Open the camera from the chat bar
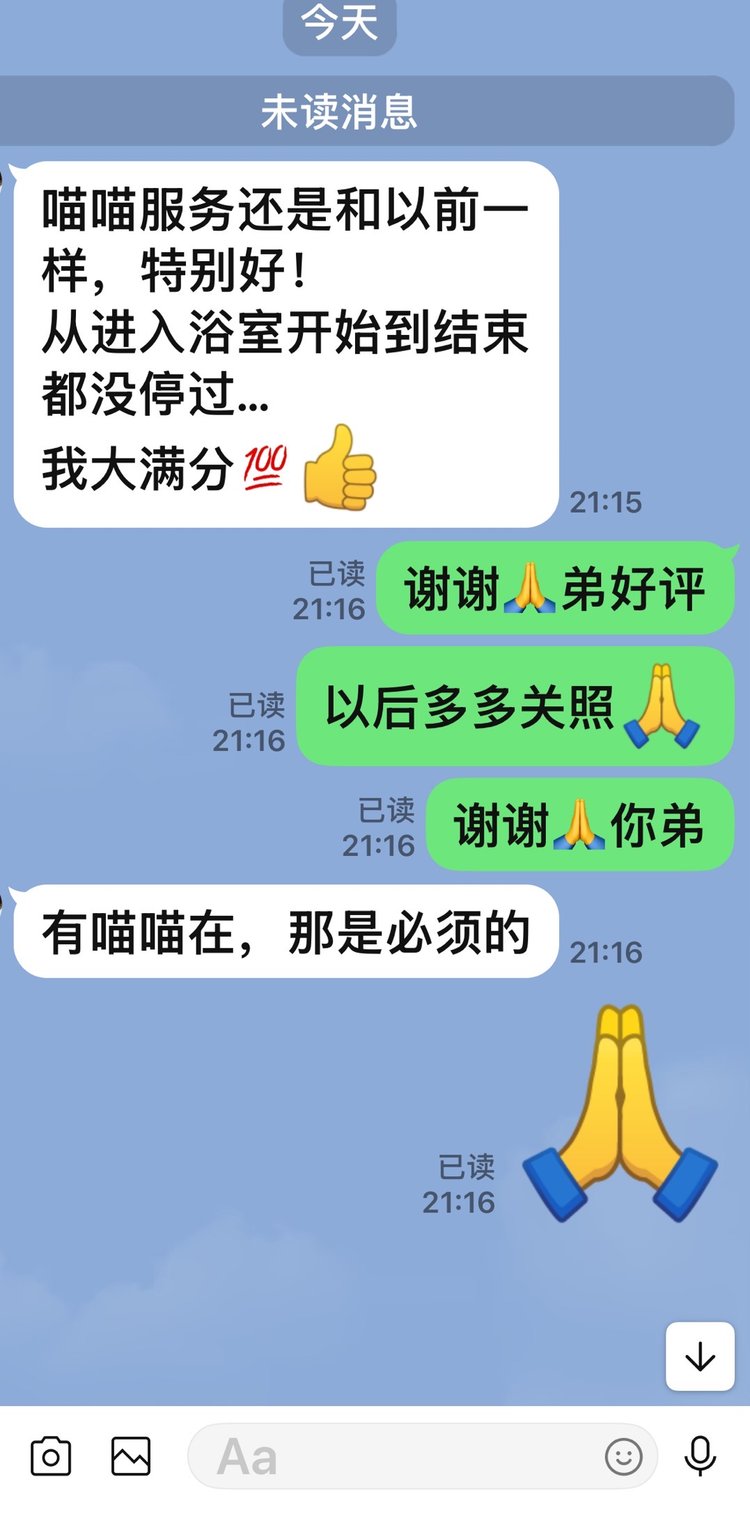 51,1456
